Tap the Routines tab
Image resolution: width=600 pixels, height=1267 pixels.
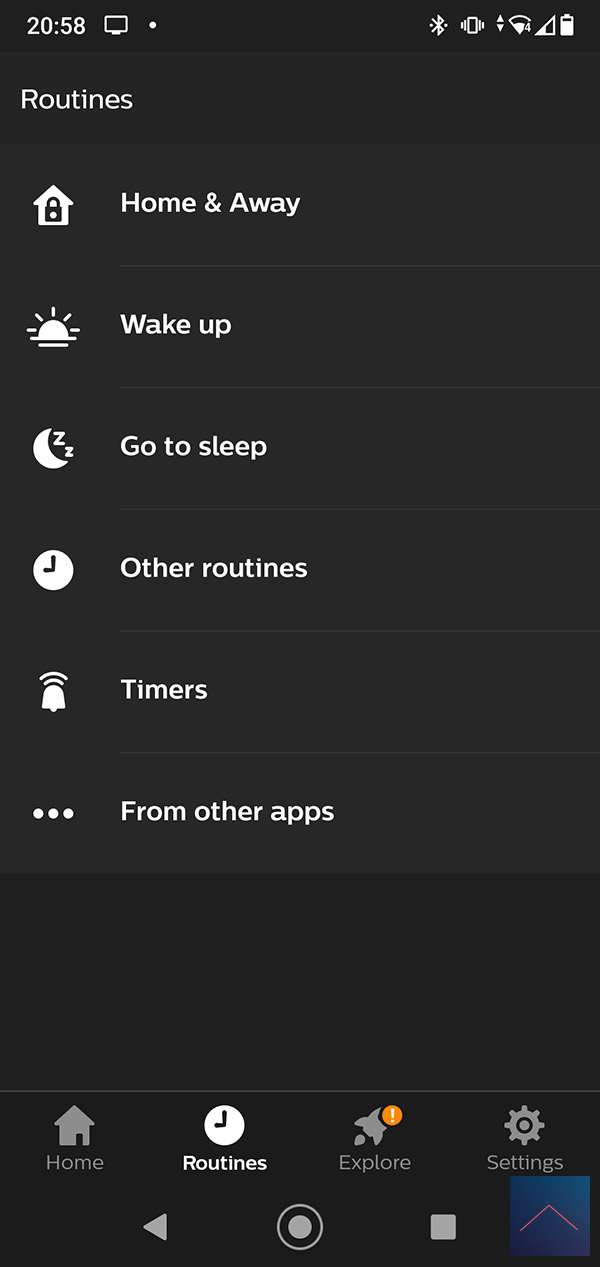point(225,1139)
